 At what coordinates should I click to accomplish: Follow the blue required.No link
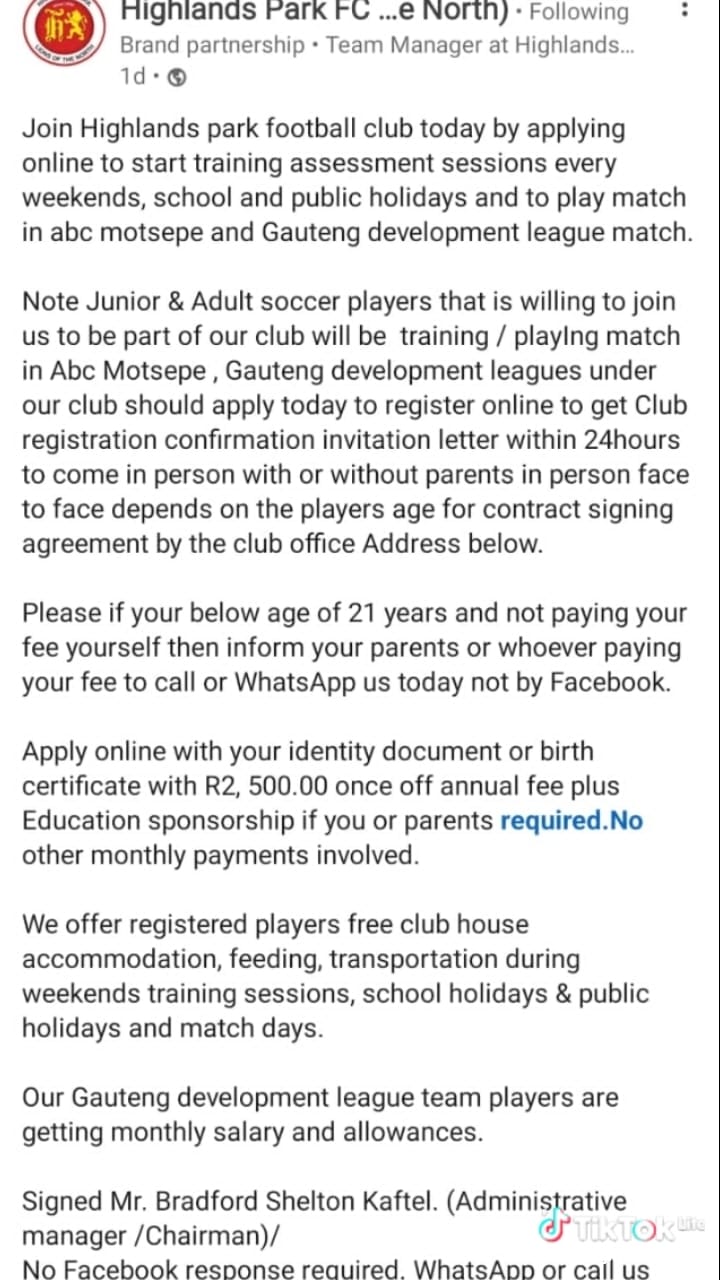pos(571,821)
